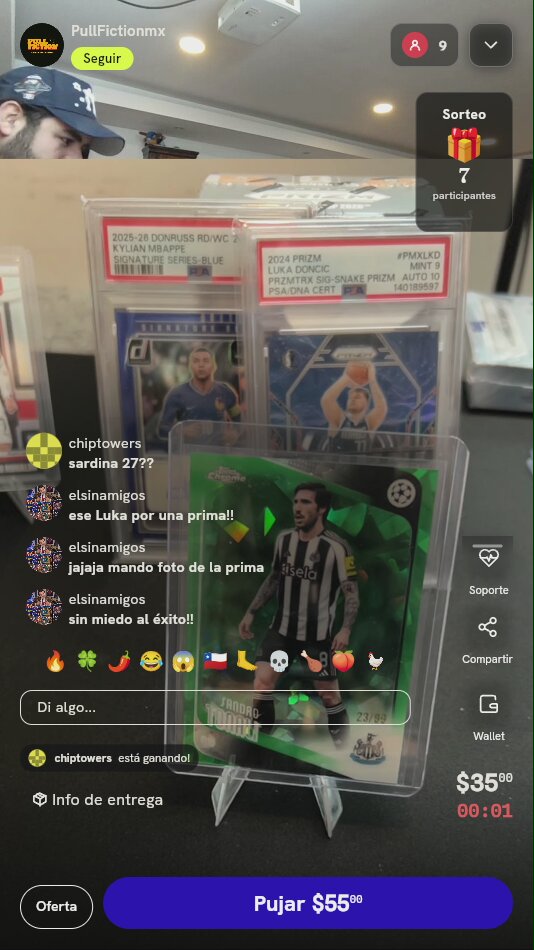Open the viewers count list
Image resolution: width=534 pixels, height=950 pixels.
pyautogui.click(x=424, y=45)
